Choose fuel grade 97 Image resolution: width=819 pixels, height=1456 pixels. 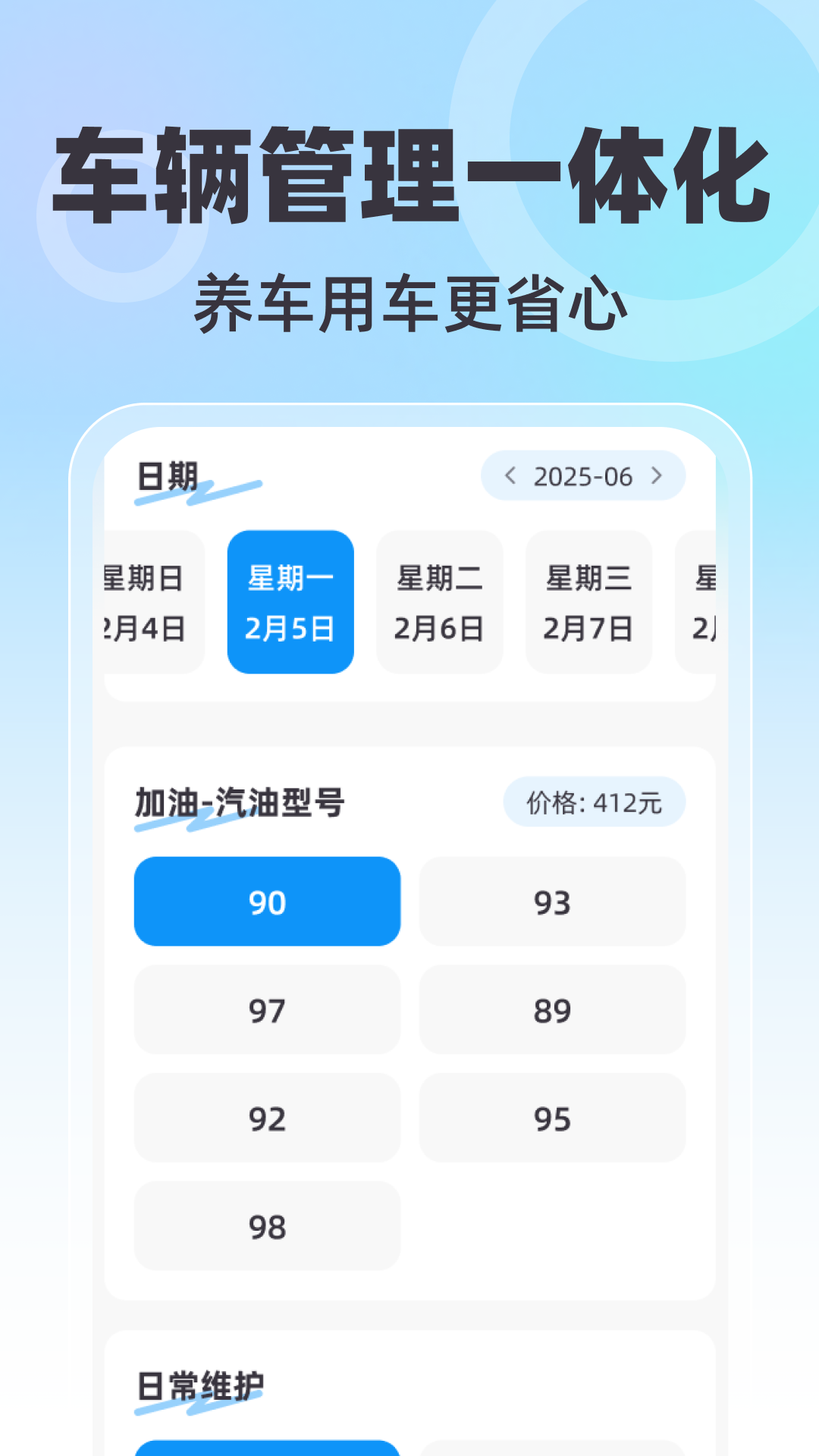(x=267, y=1010)
